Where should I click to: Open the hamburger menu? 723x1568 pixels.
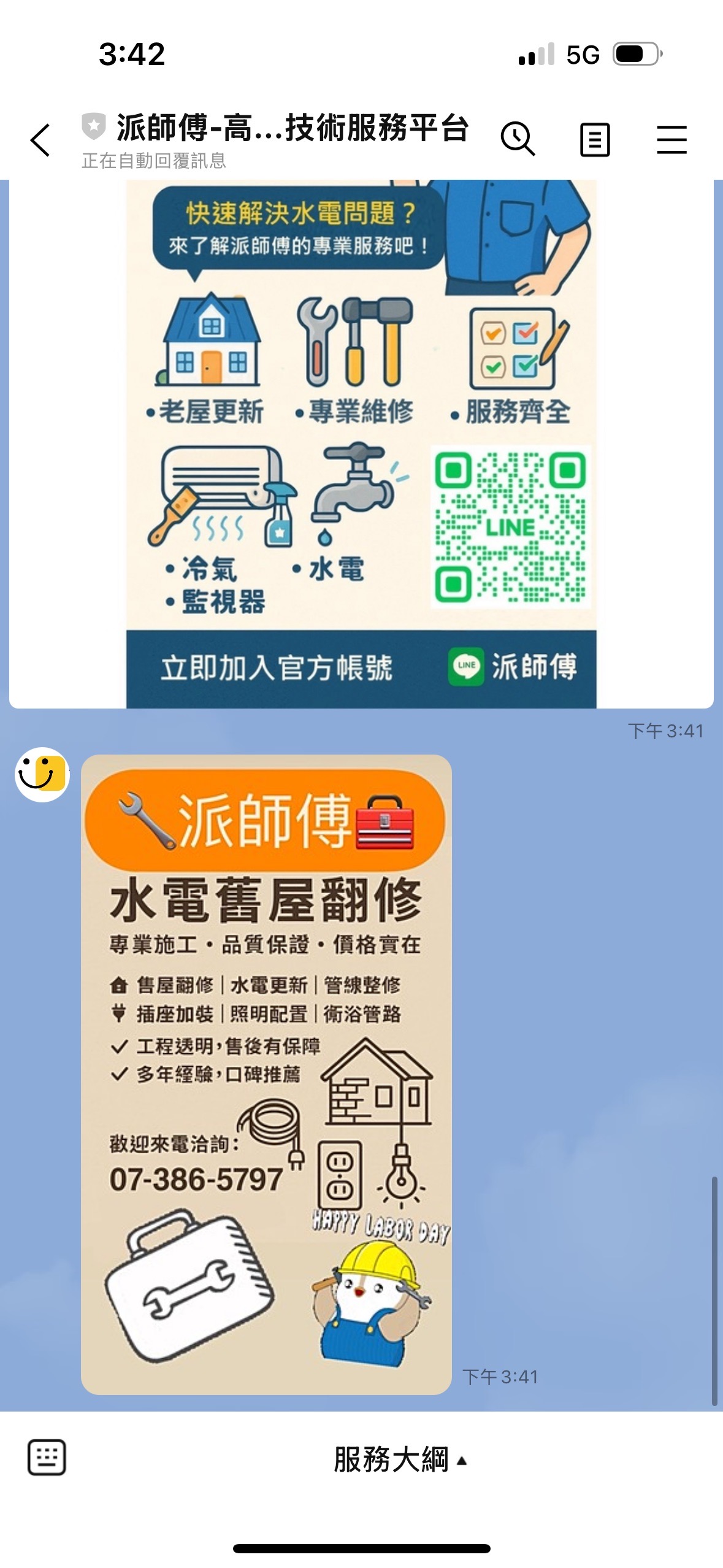pos(671,140)
